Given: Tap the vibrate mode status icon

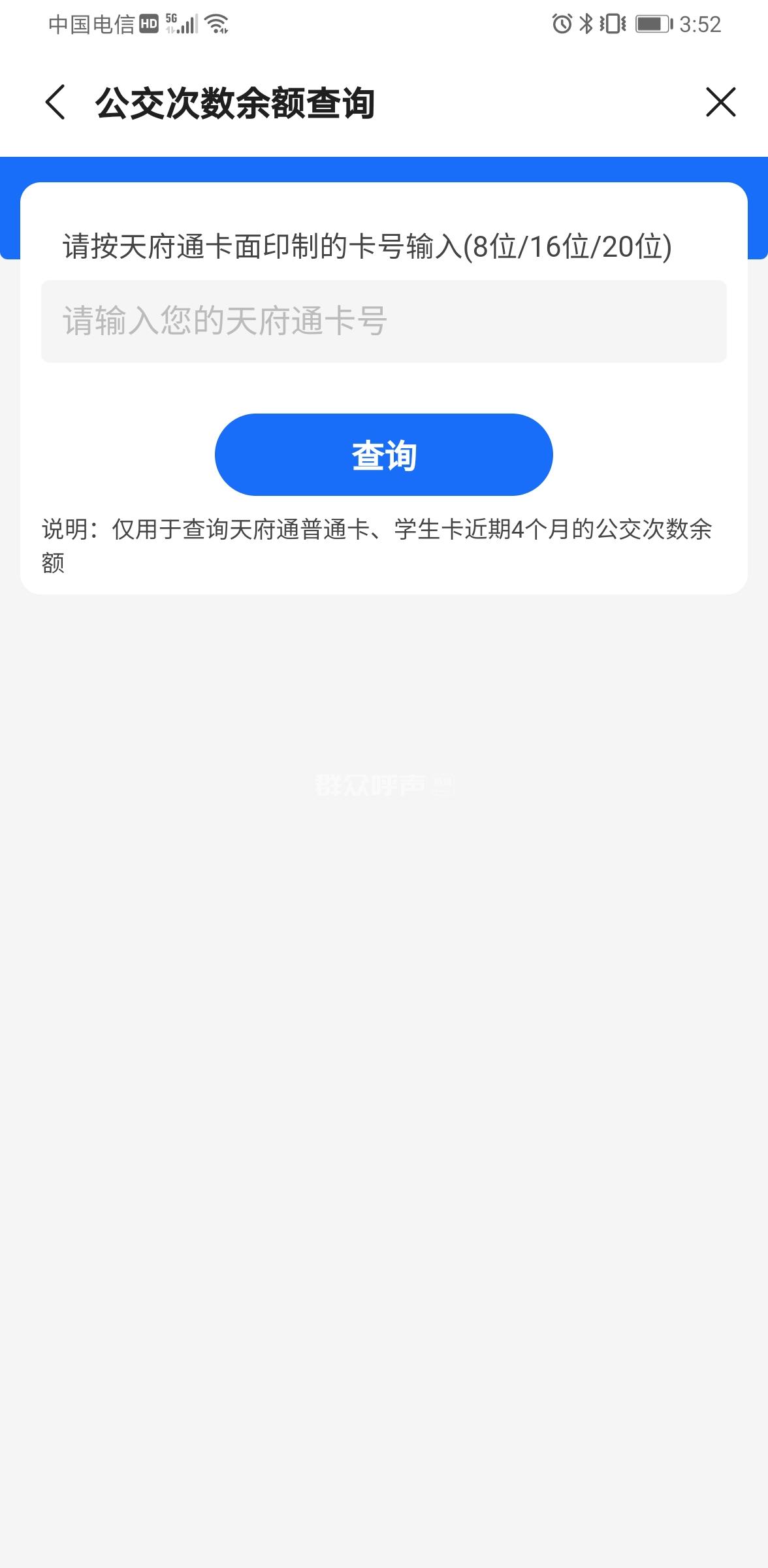Looking at the screenshot, I should point(613,24).
